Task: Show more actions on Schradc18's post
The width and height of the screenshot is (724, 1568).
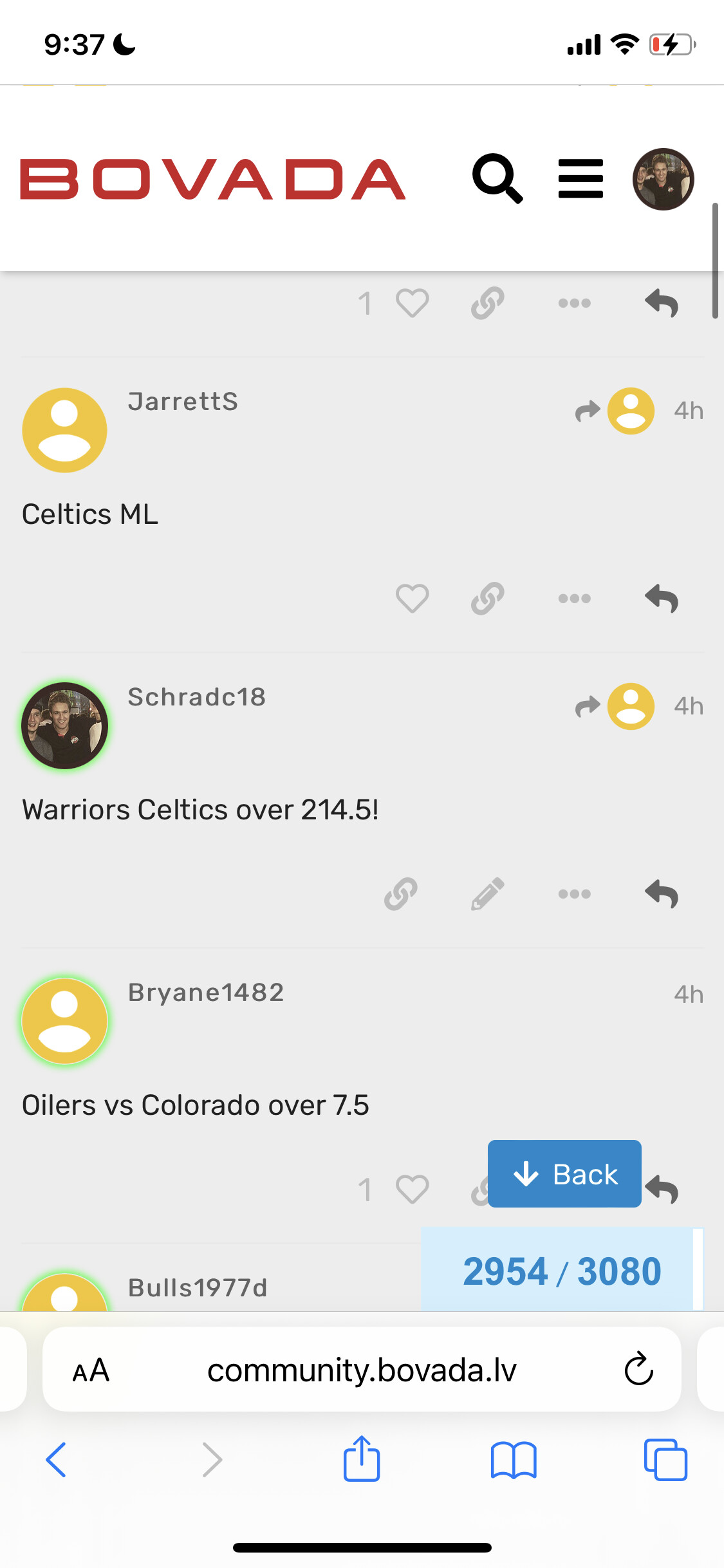Action: tap(574, 894)
